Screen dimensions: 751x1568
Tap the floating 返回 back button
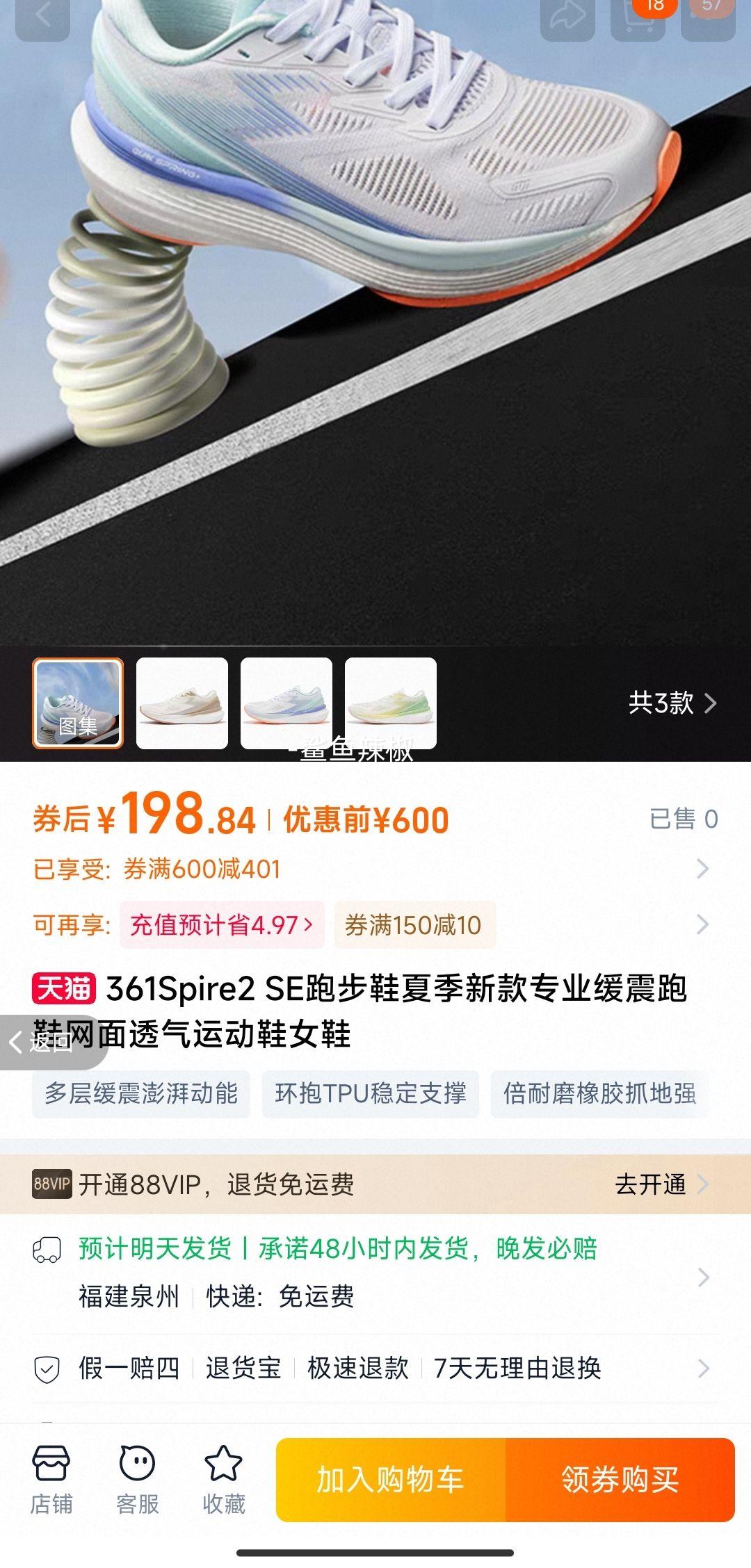tap(49, 1043)
